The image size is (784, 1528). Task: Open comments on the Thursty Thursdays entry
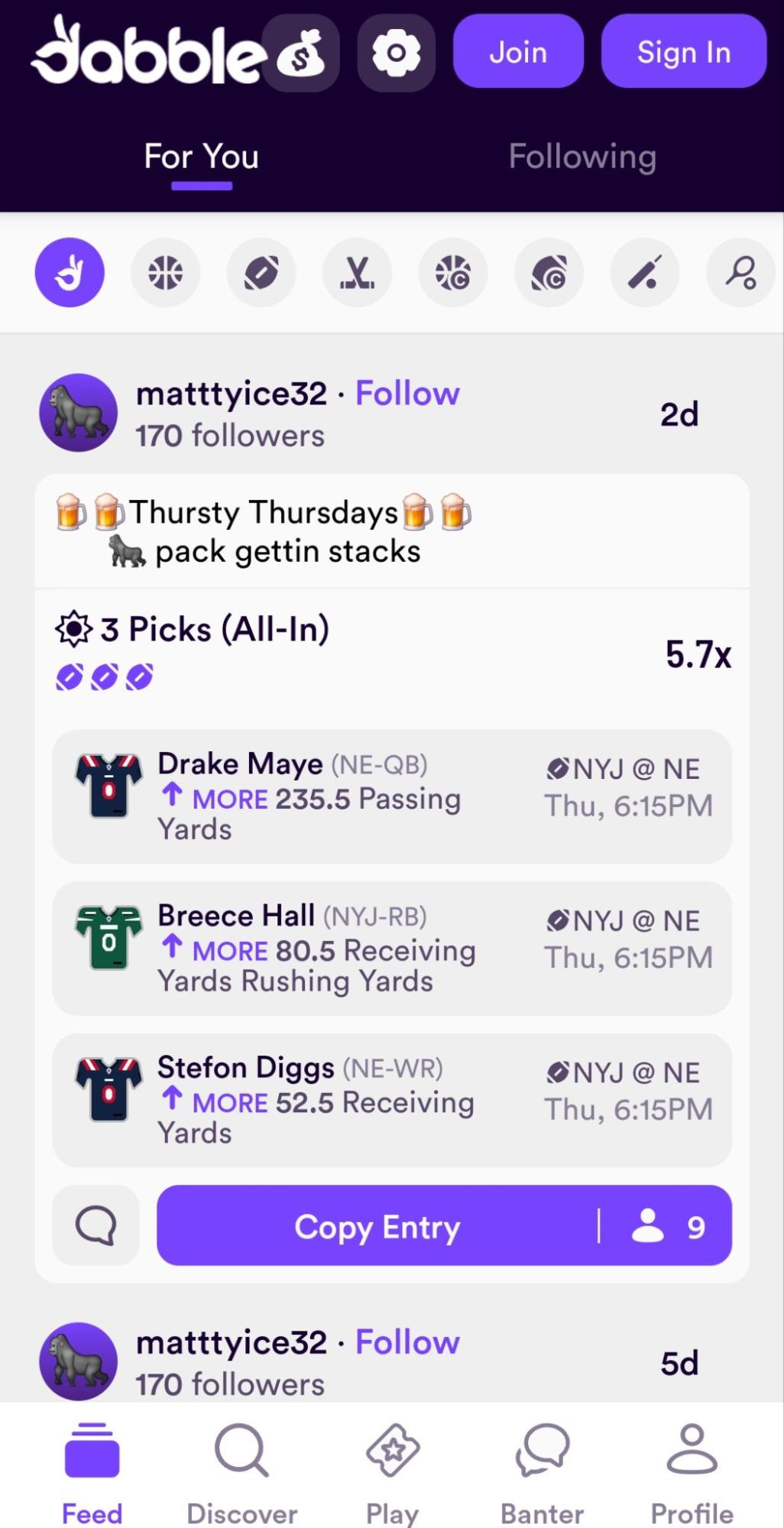[96, 1225]
